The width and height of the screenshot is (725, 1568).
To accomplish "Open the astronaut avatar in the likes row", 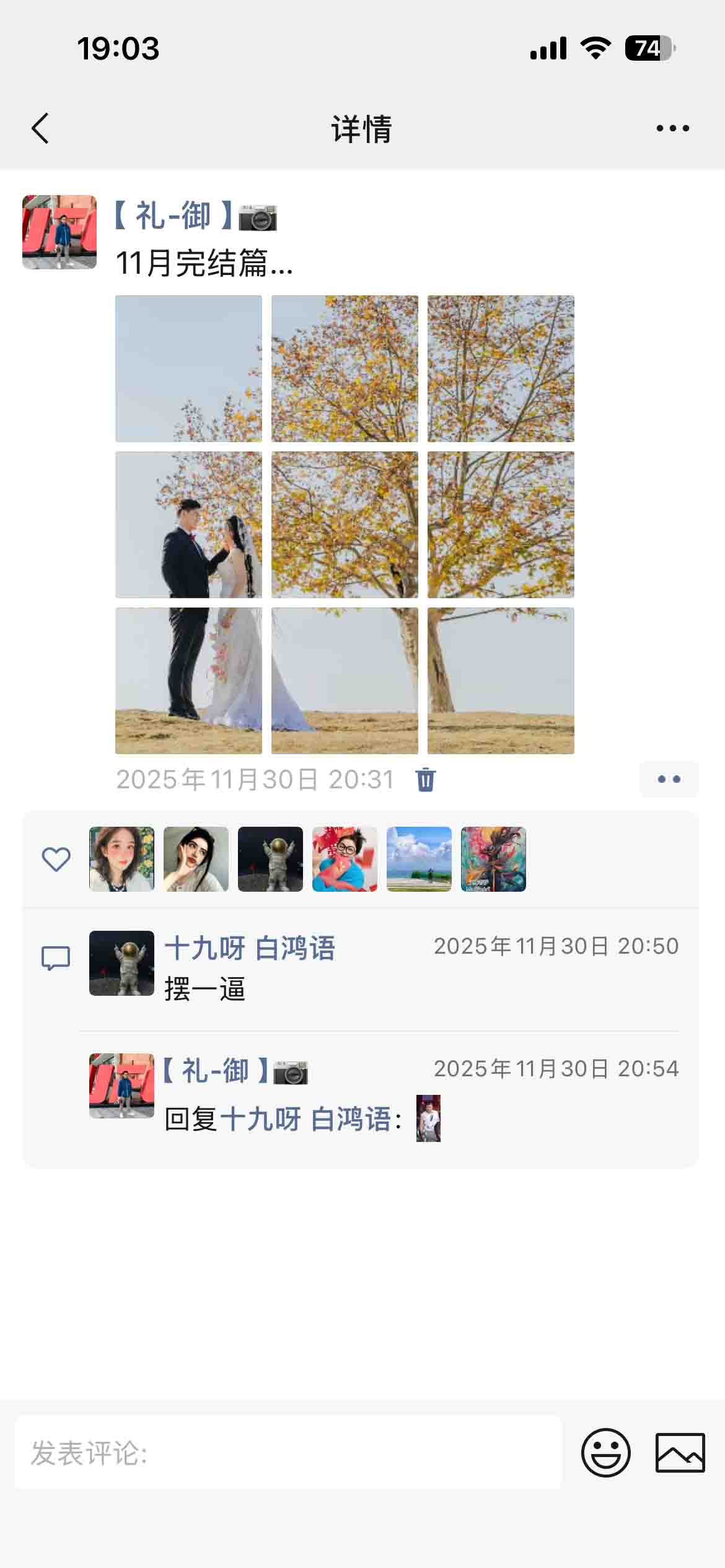I will click(270, 859).
